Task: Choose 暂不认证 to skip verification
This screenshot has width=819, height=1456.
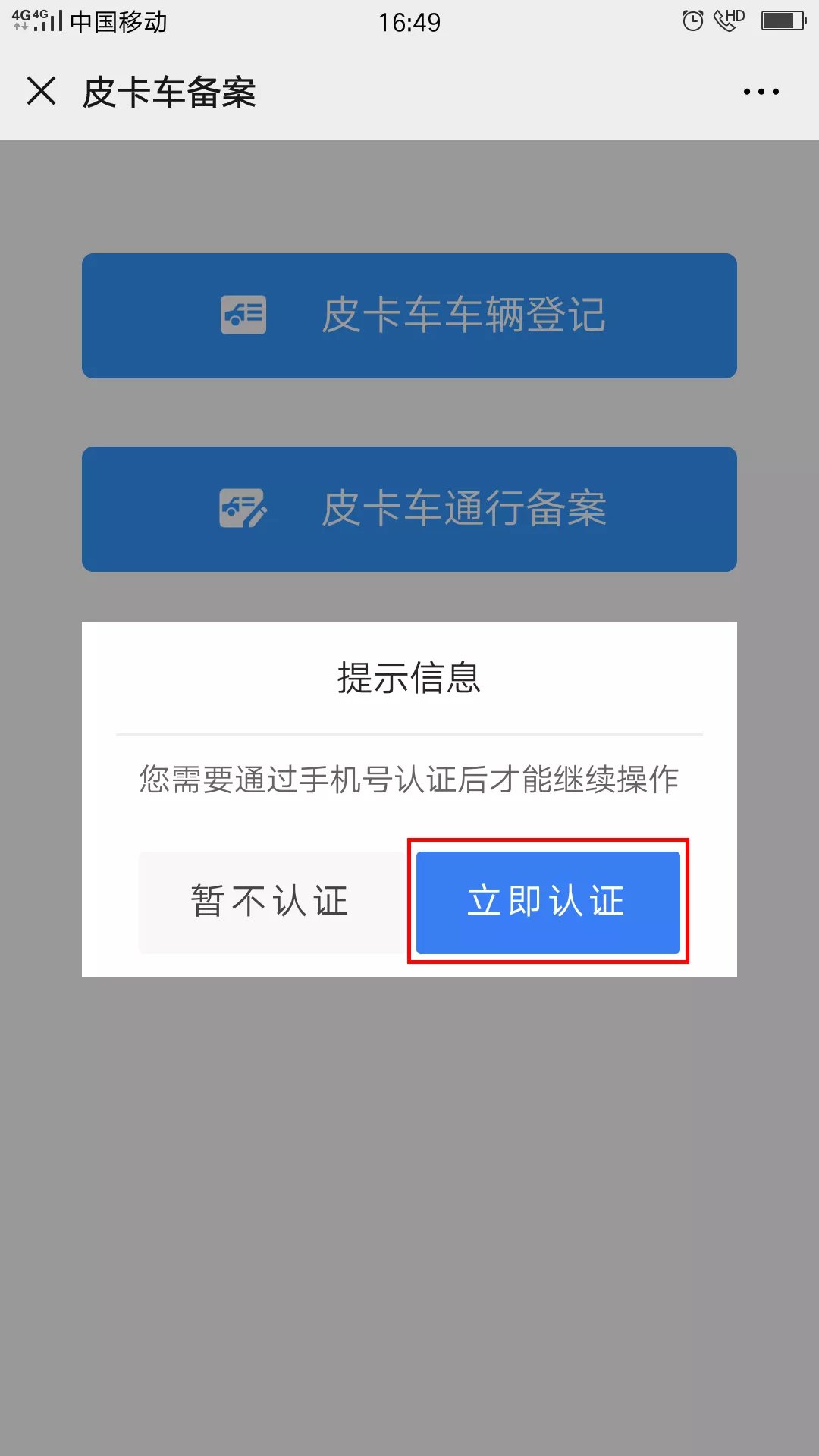Action: 270,902
